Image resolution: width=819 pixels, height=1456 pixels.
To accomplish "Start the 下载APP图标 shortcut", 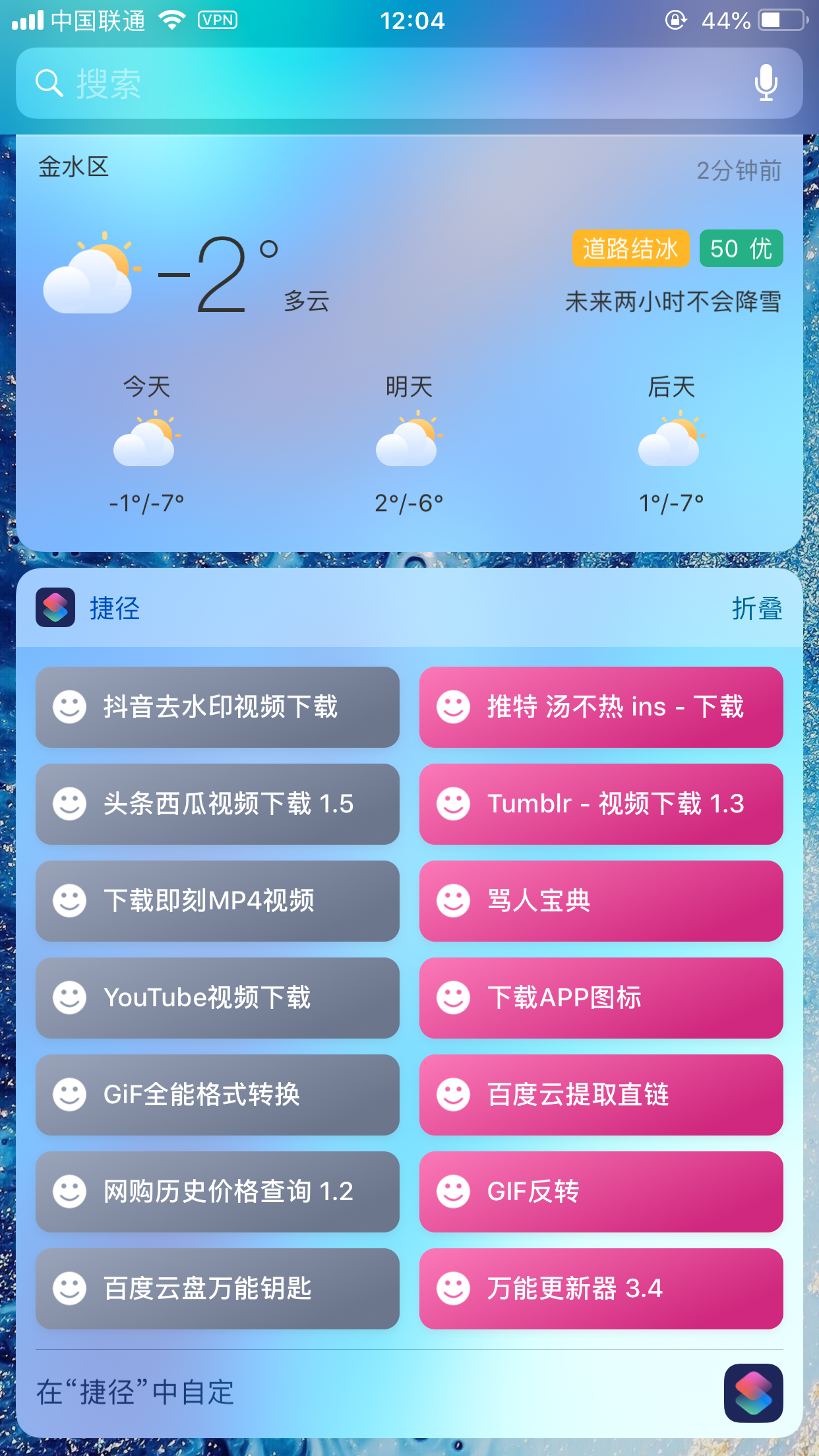I will [601, 998].
